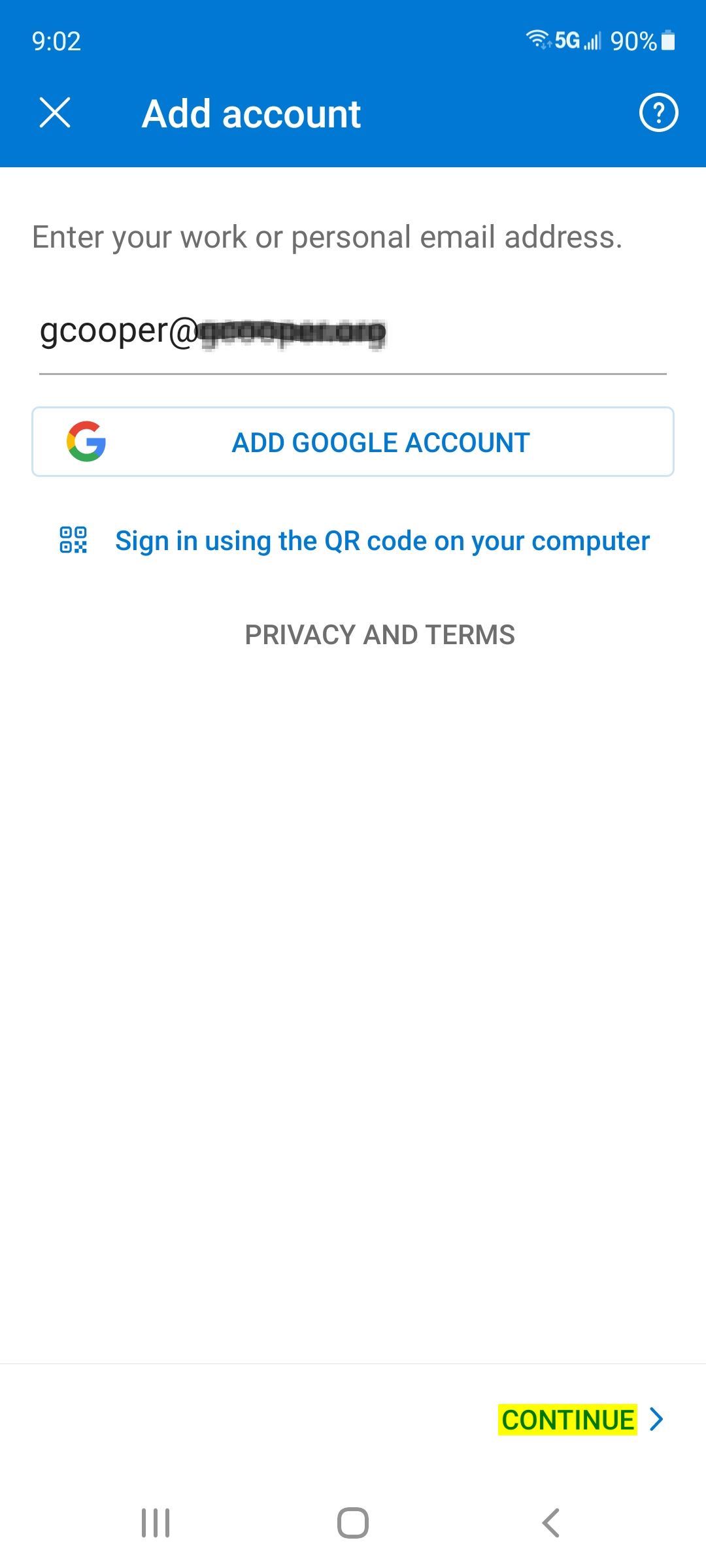Open the help question mark icon

(658, 113)
